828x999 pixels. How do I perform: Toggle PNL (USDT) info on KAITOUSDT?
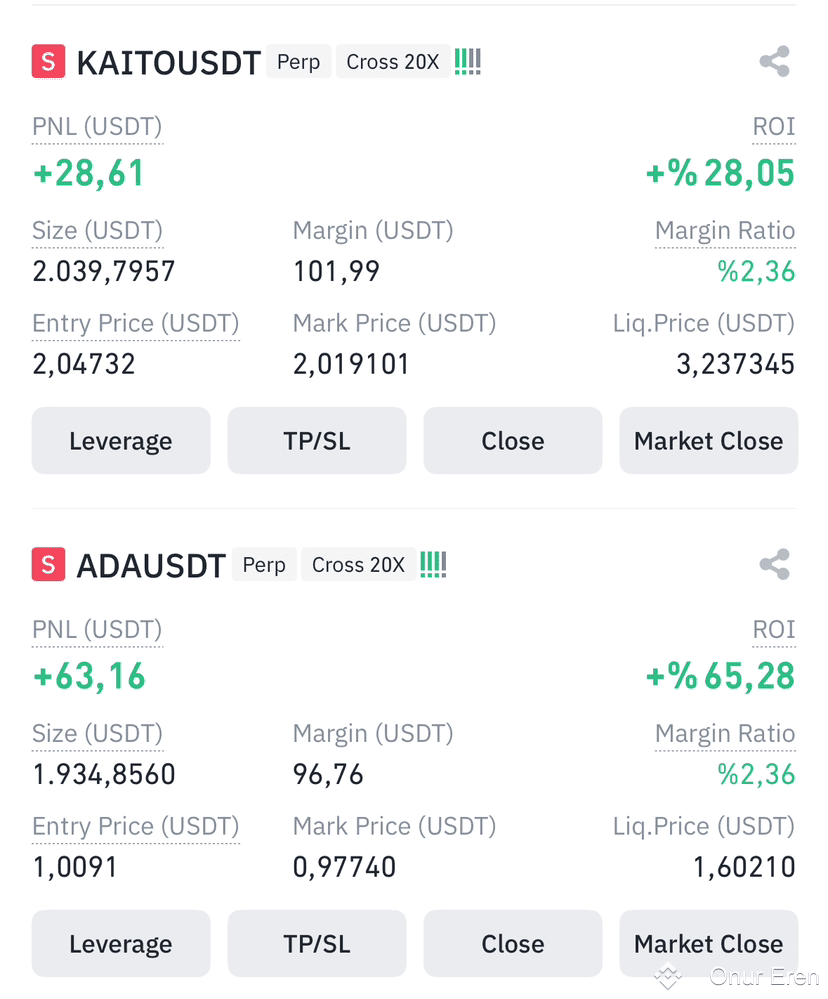(x=97, y=127)
